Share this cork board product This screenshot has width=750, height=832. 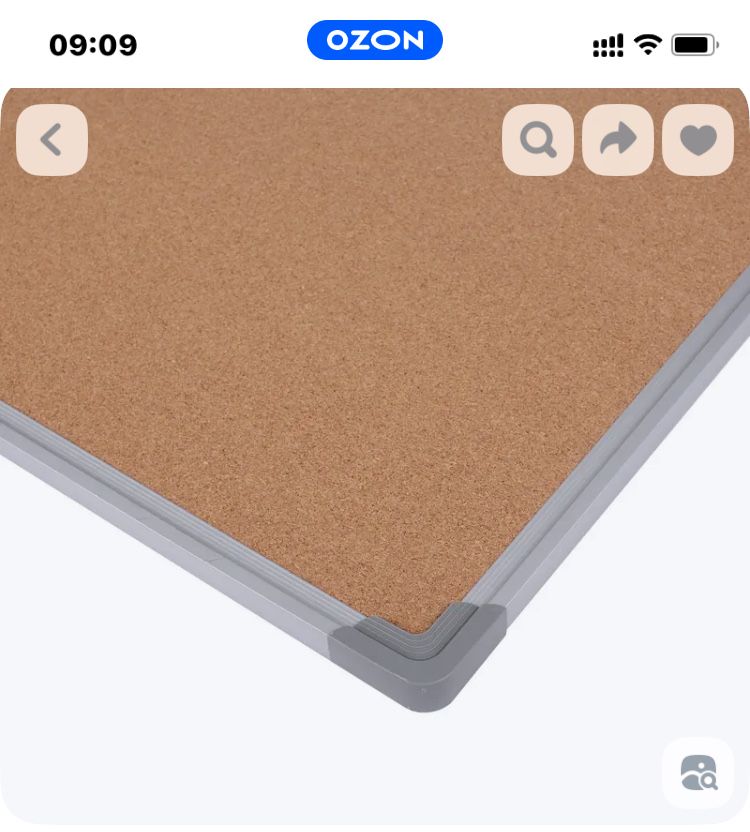click(618, 140)
